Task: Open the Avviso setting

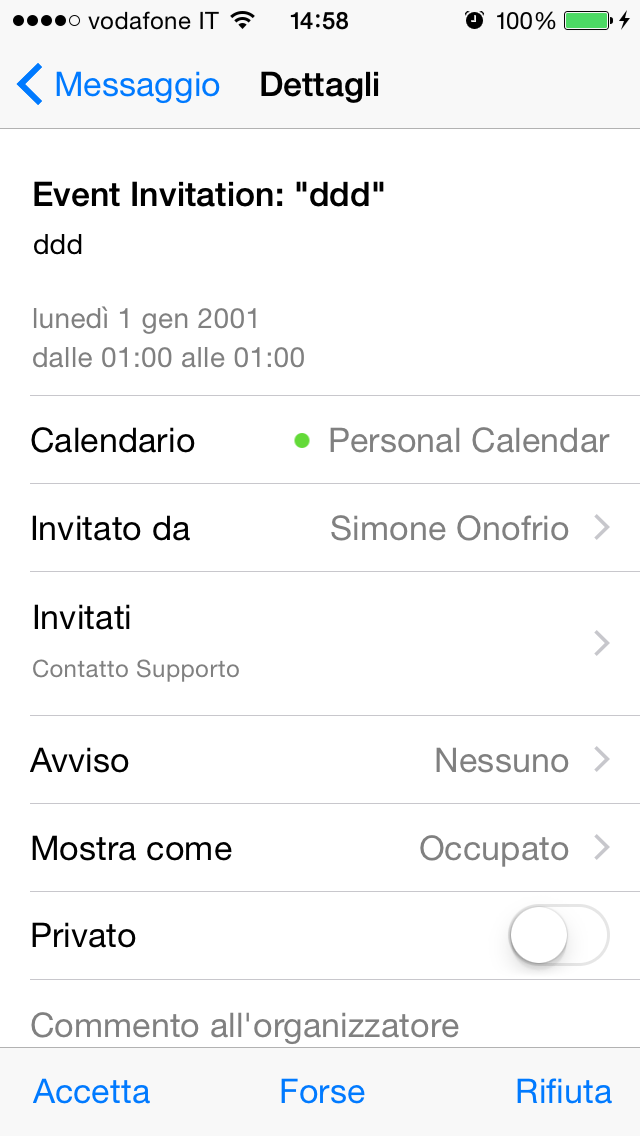Action: click(x=320, y=761)
